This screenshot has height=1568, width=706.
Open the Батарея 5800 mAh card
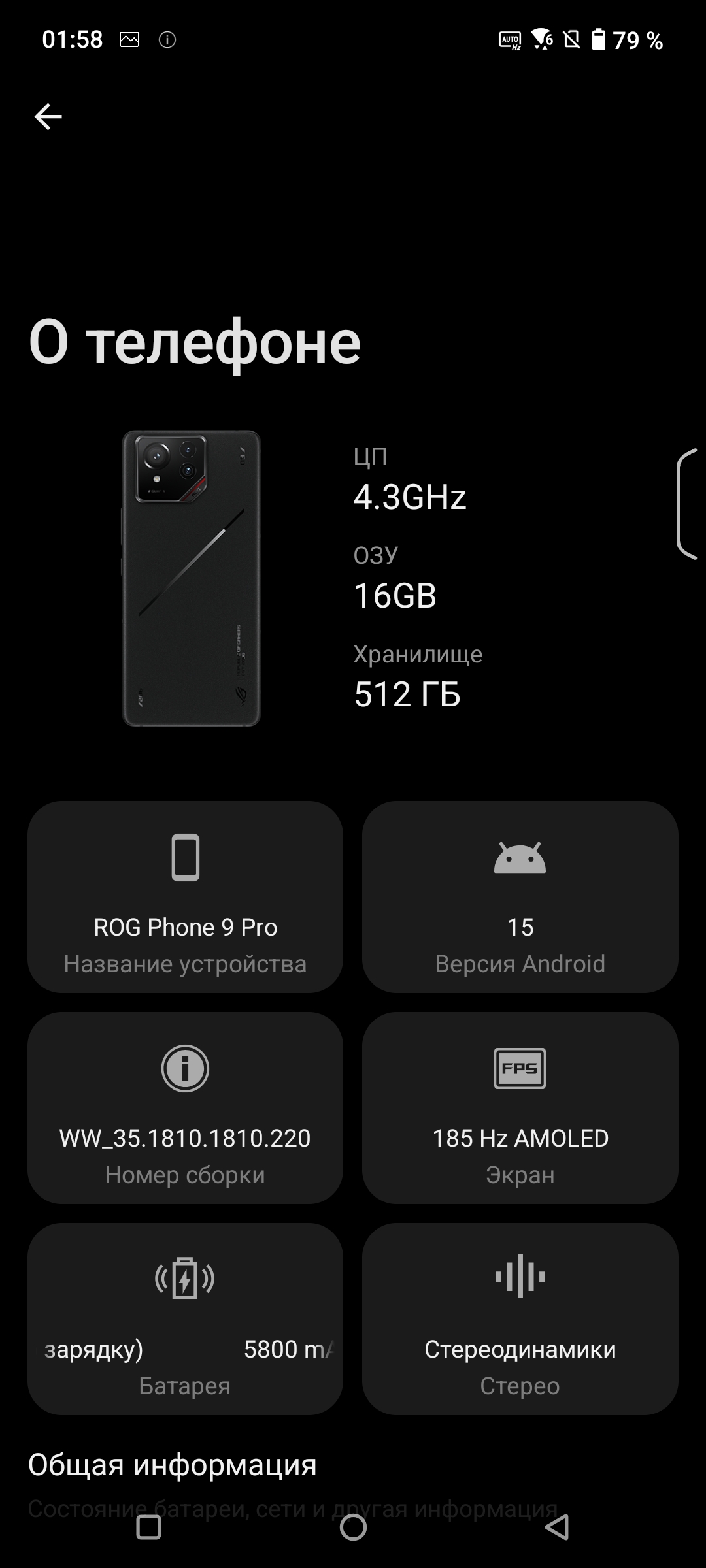pyautogui.click(x=185, y=1319)
